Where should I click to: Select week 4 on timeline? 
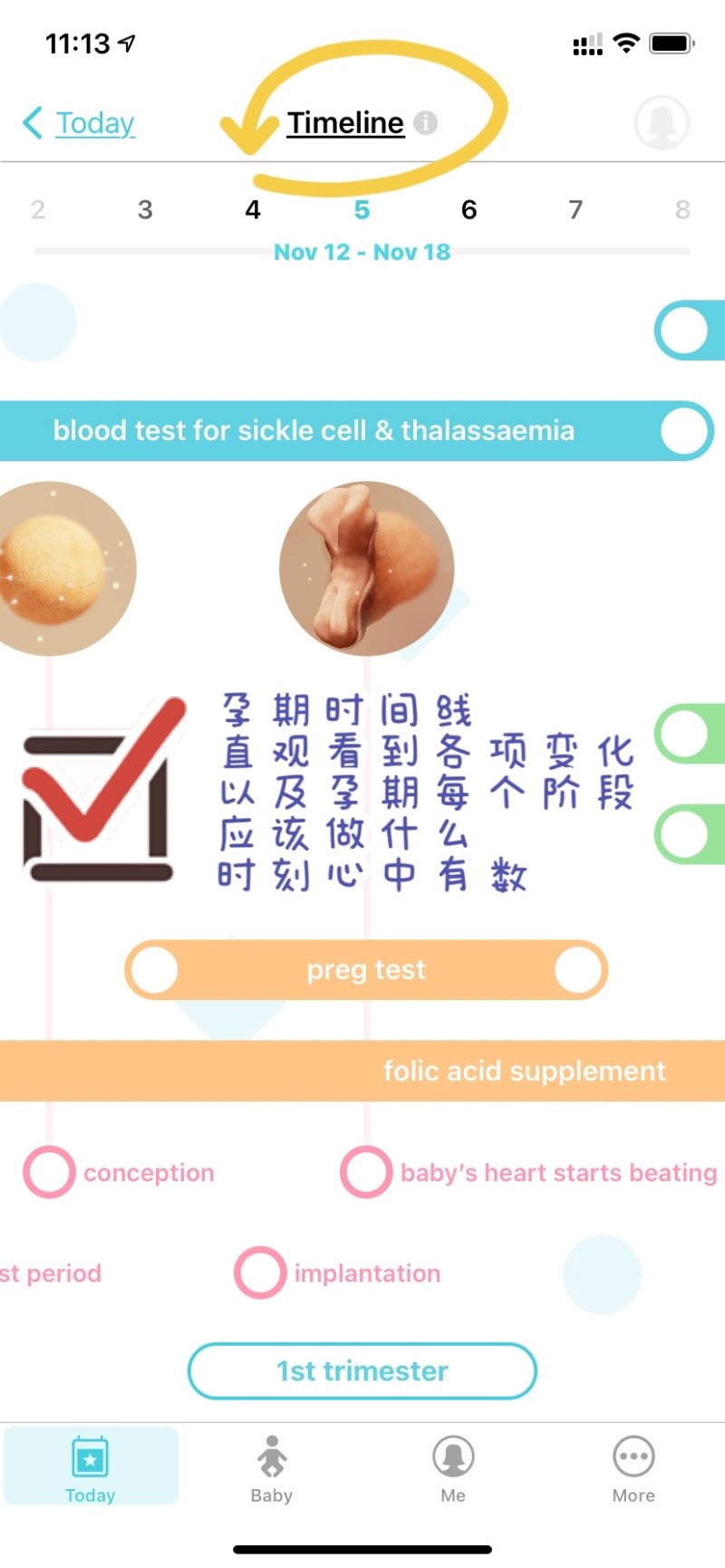coord(253,210)
